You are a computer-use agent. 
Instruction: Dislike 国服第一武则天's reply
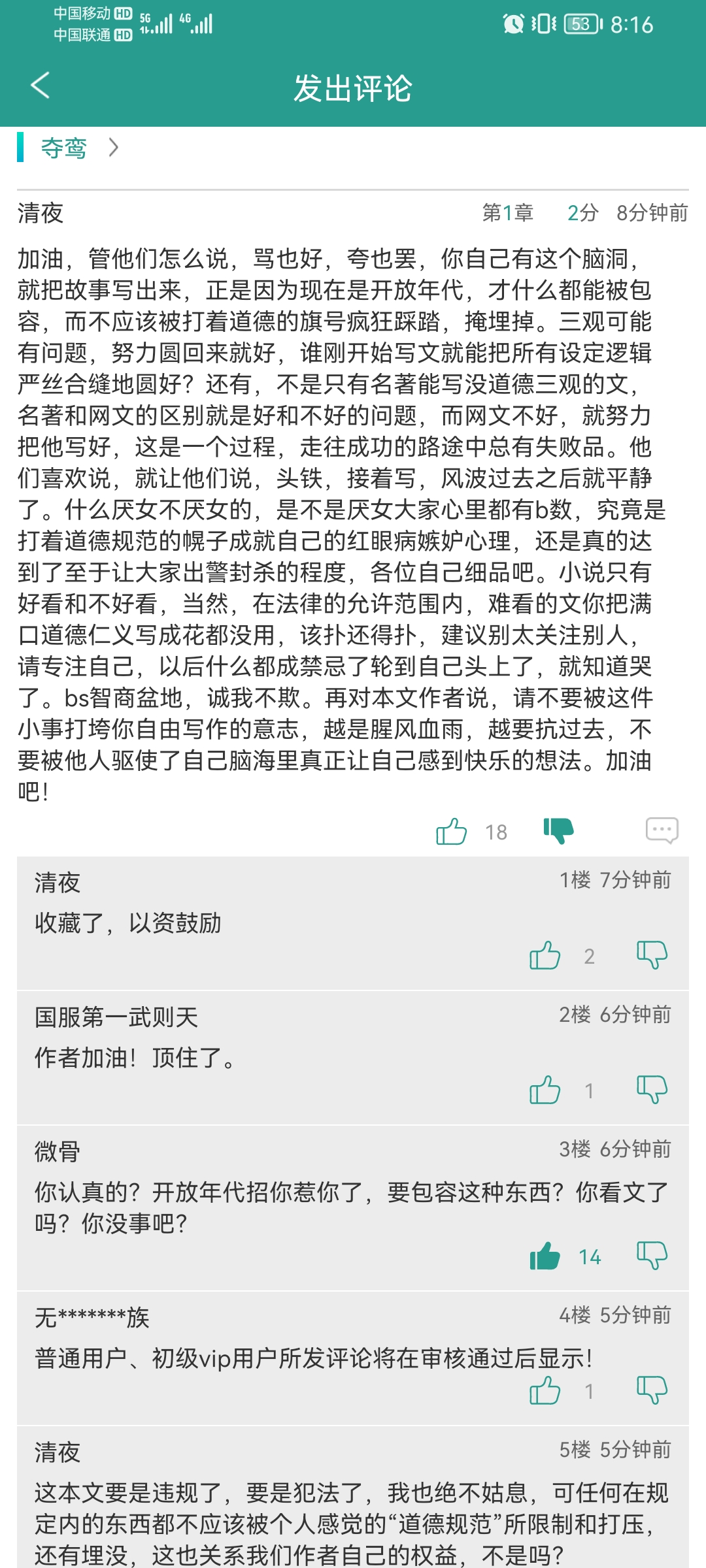tap(652, 1090)
